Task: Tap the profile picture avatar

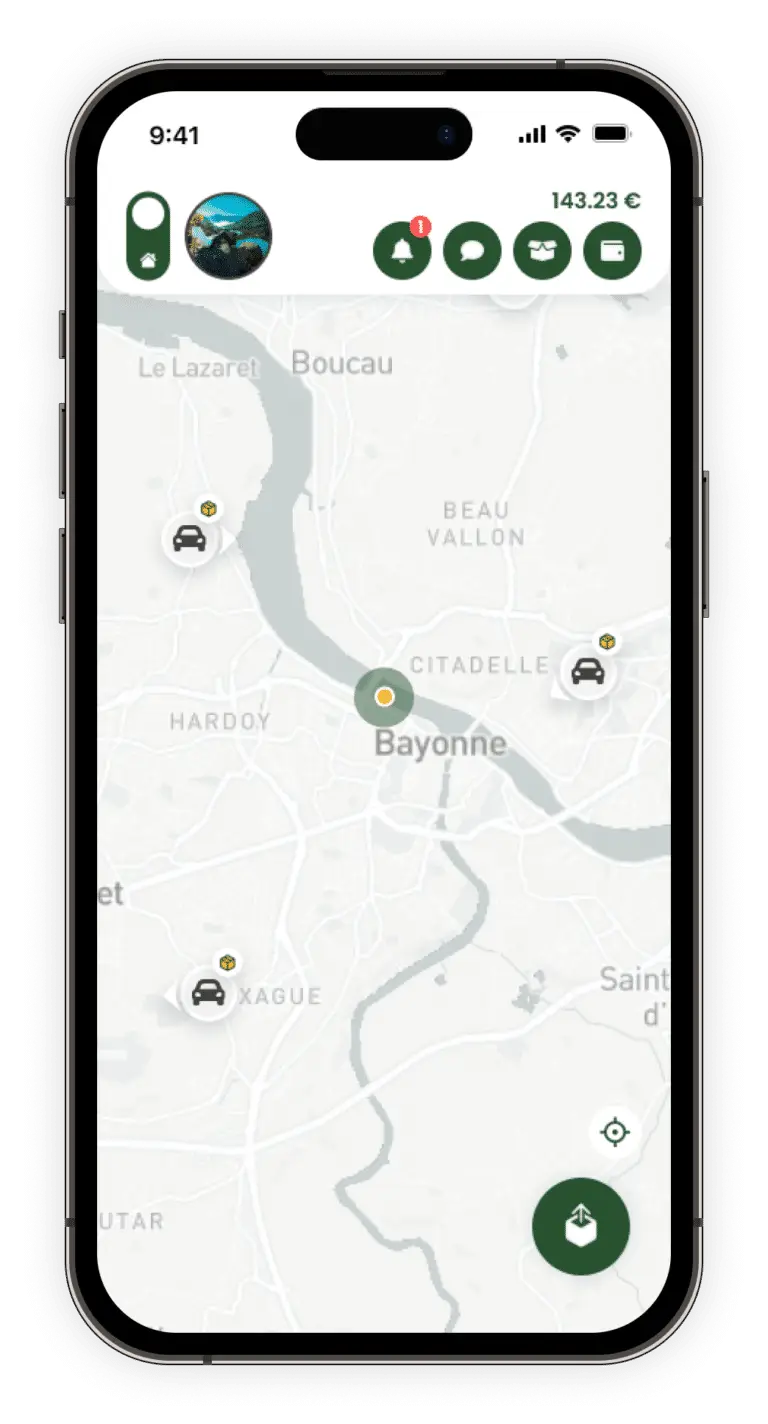Action: click(229, 236)
